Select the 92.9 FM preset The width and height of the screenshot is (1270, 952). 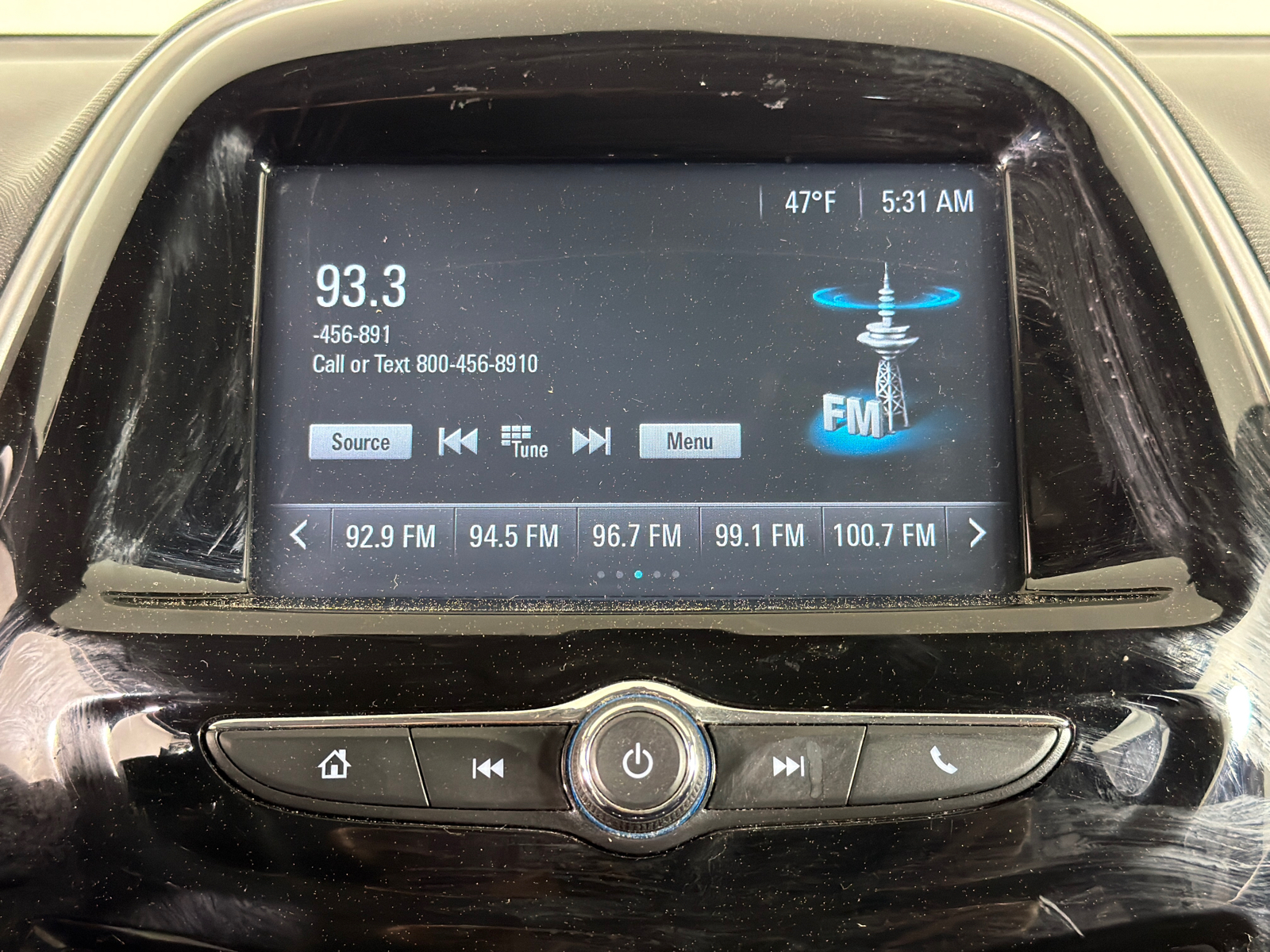(391, 536)
